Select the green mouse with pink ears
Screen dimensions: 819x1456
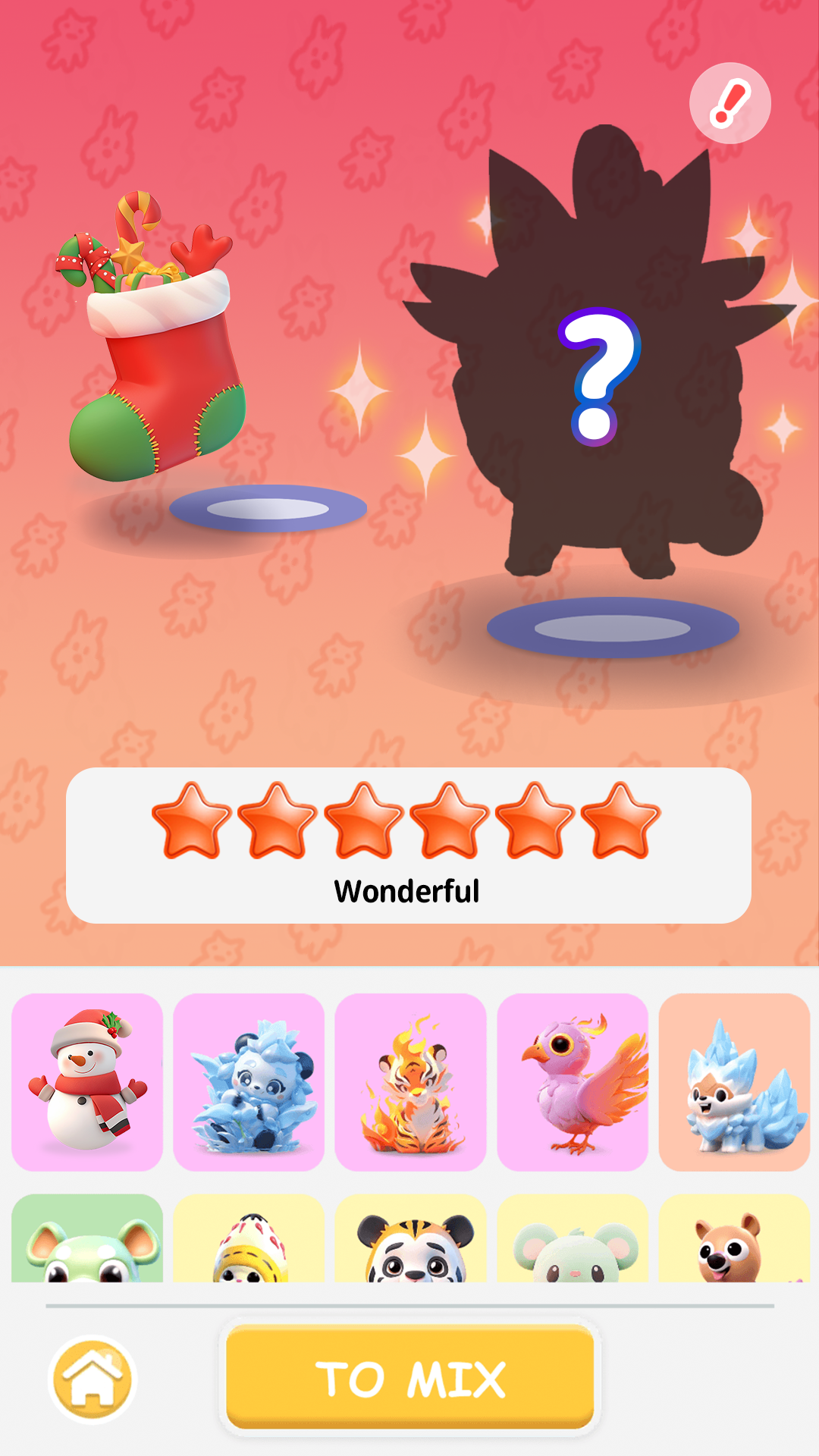point(87,1241)
